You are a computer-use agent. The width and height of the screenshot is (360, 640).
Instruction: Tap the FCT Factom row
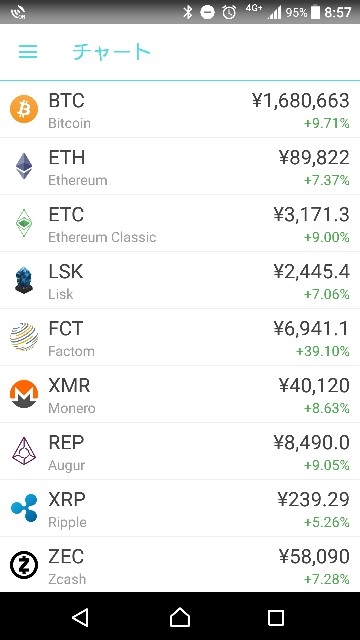click(x=180, y=337)
